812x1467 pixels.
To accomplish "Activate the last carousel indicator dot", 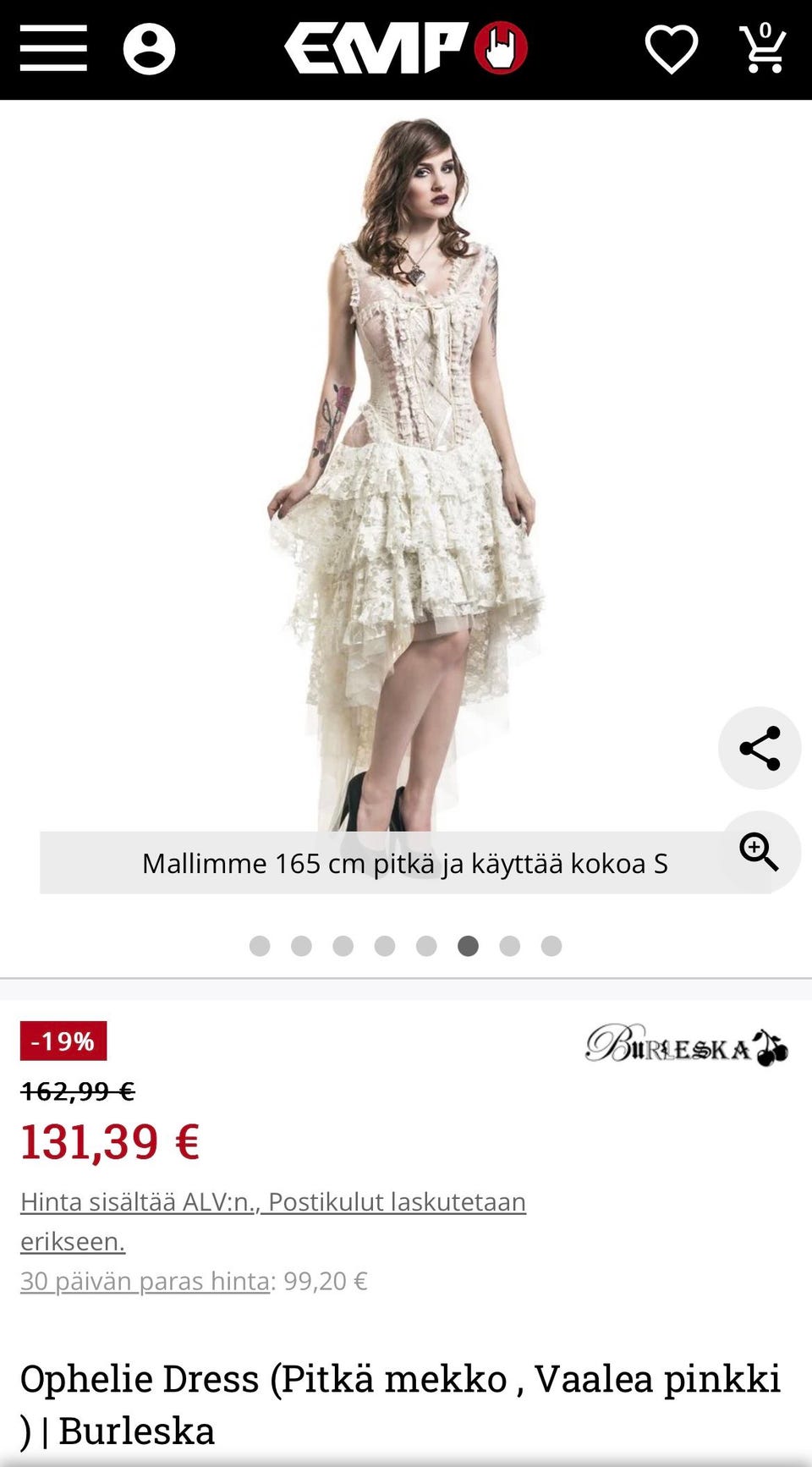I will 551,946.
